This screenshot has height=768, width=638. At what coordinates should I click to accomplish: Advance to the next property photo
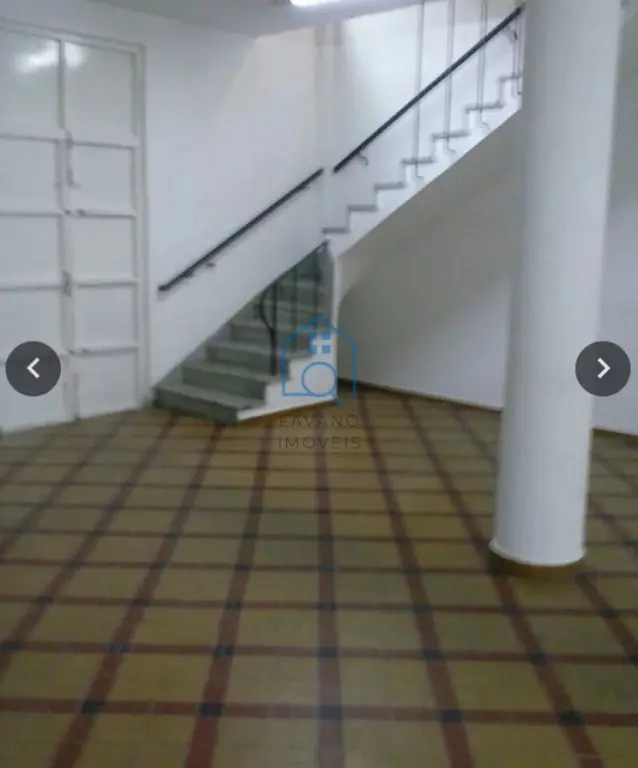[x=602, y=369]
